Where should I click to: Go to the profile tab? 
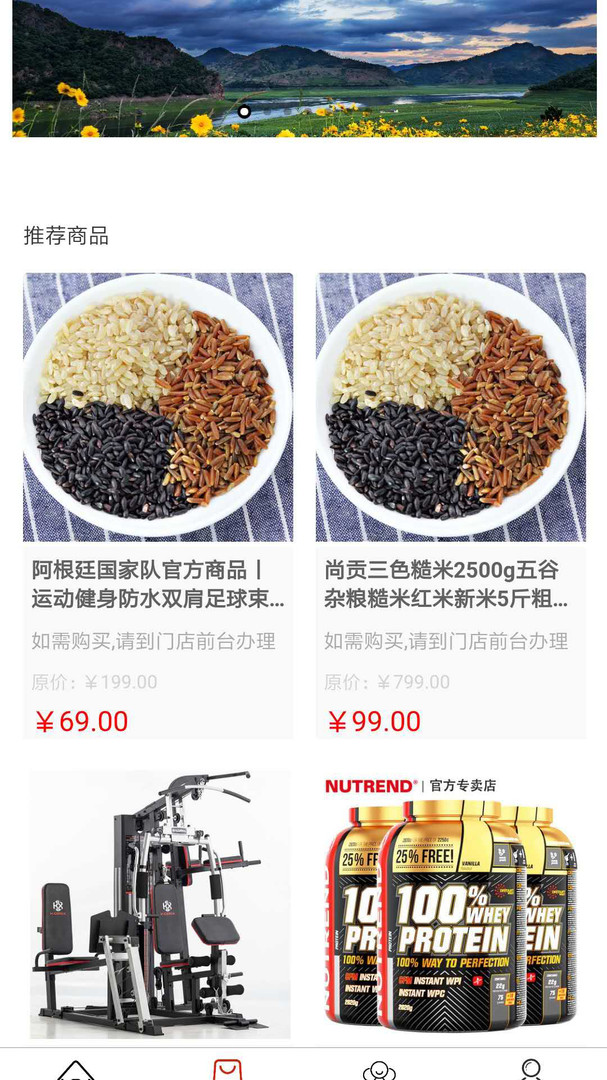[x=531, y=1069]
